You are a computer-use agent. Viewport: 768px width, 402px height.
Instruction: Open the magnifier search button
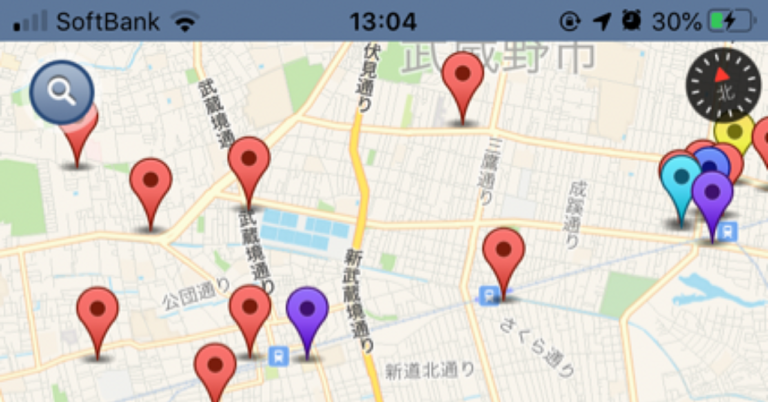click(x=62, y=93)
